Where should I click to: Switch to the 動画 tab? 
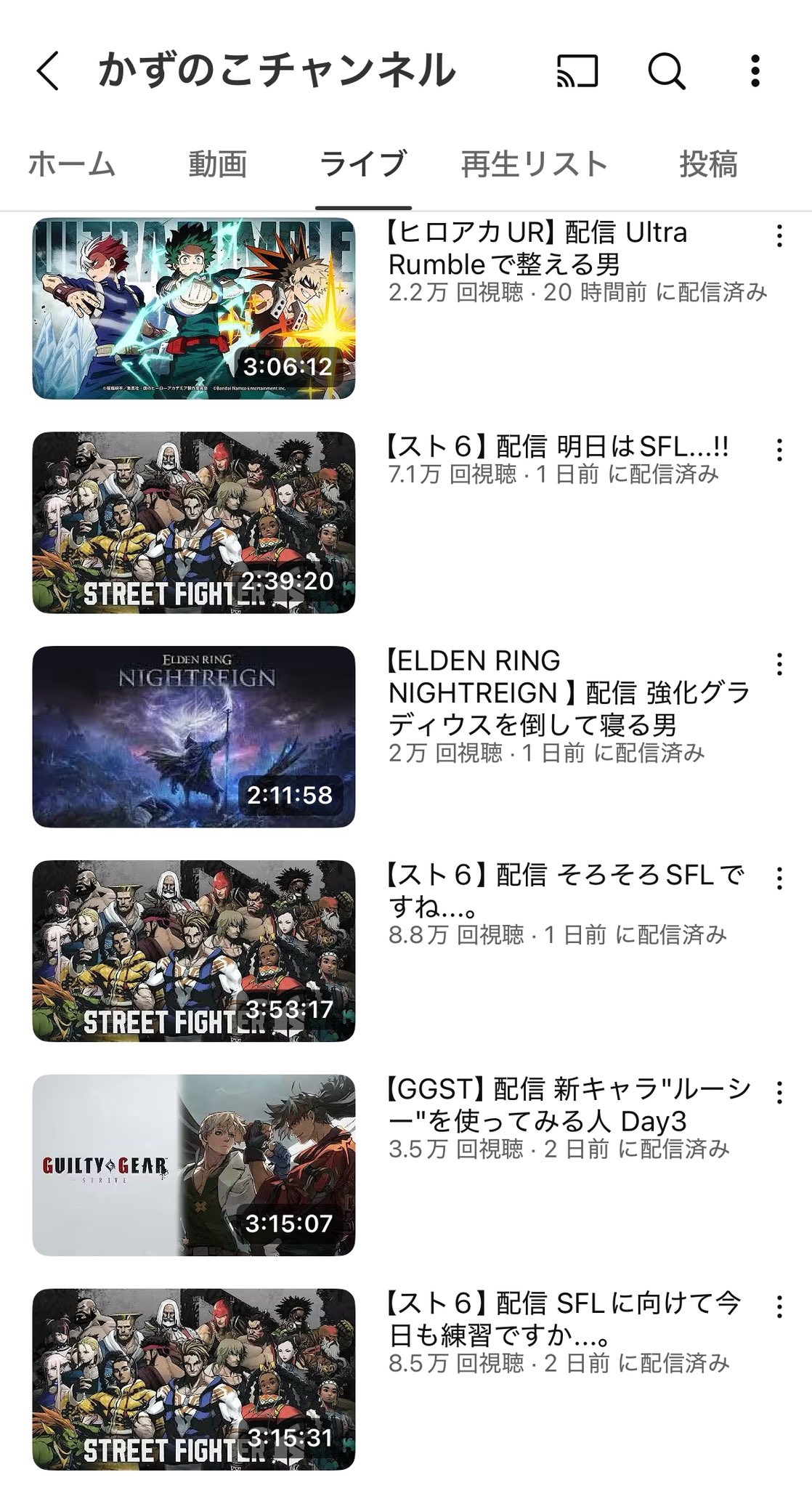tap(217, 164)
